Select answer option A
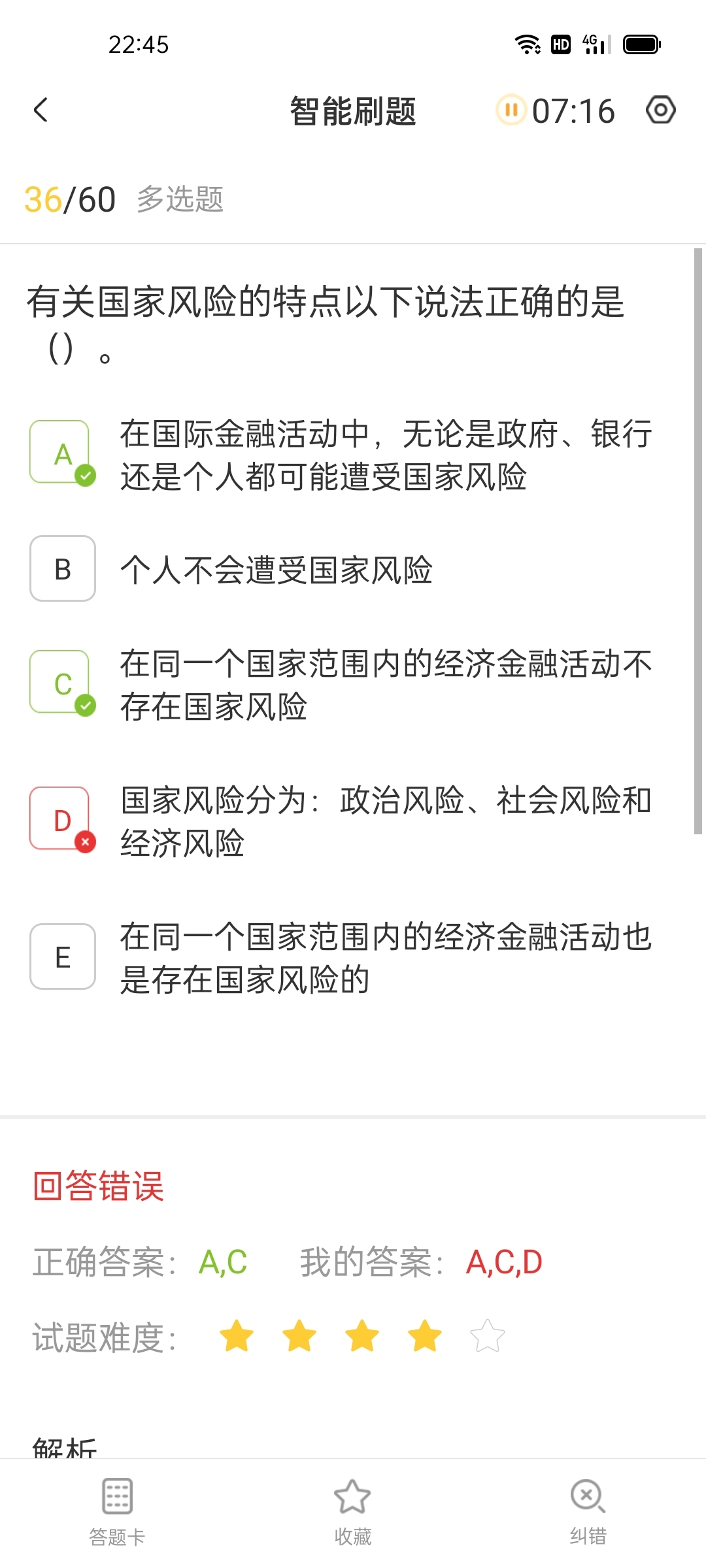 [63, 453]
